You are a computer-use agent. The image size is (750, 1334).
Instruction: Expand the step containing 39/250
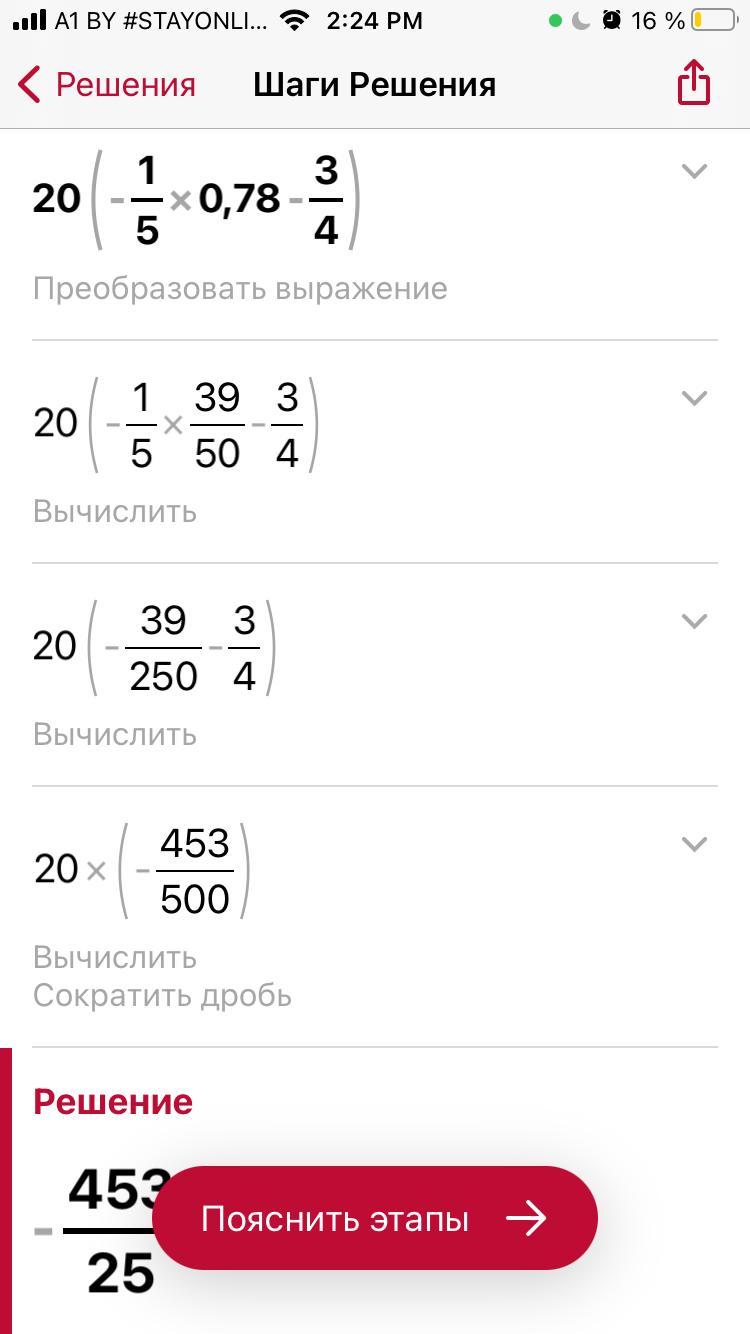(x=694, y=621)
